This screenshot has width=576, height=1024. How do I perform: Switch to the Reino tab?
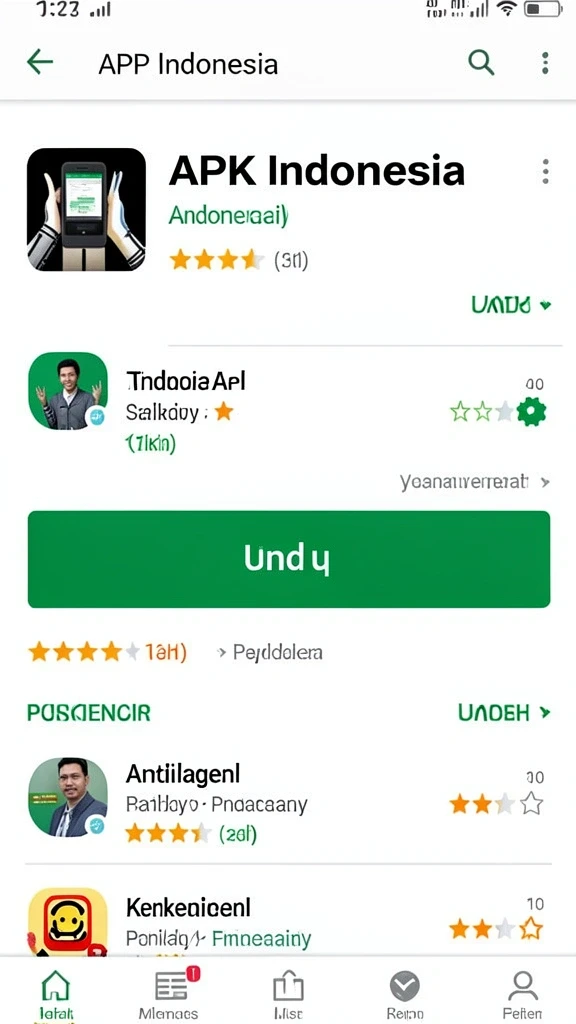(405, 993)
